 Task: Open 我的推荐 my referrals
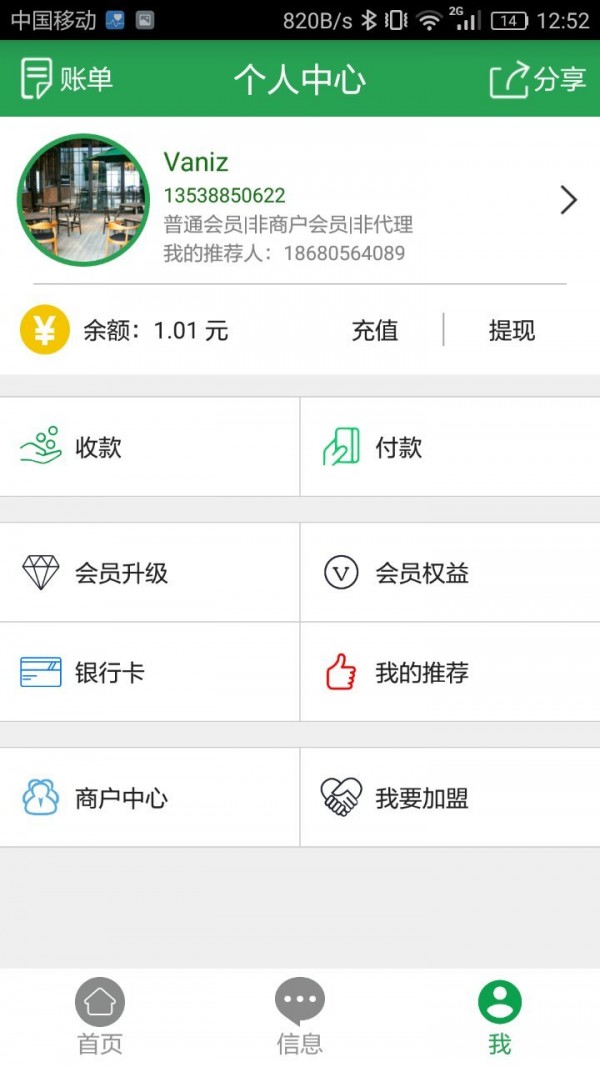(x=450, y=672)
